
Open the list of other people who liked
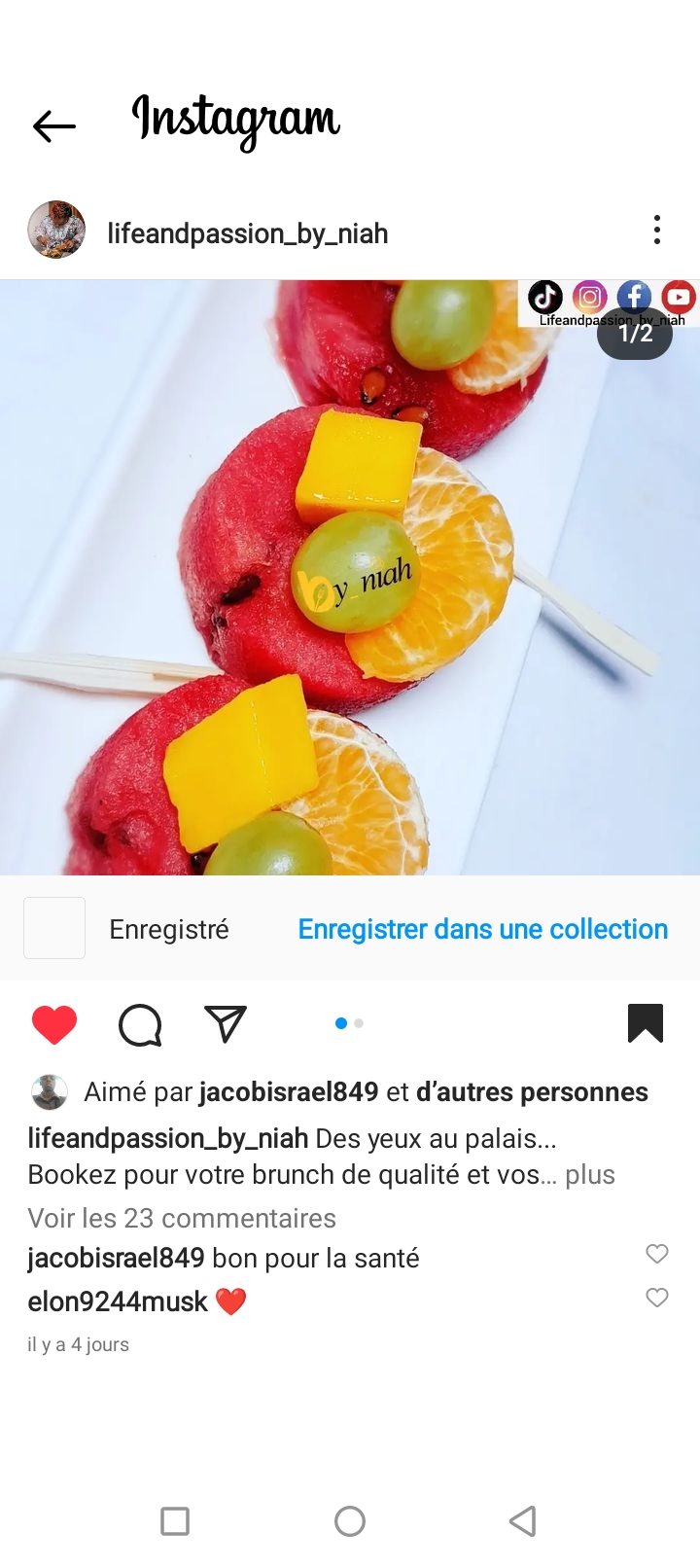tap(532, 1092)
